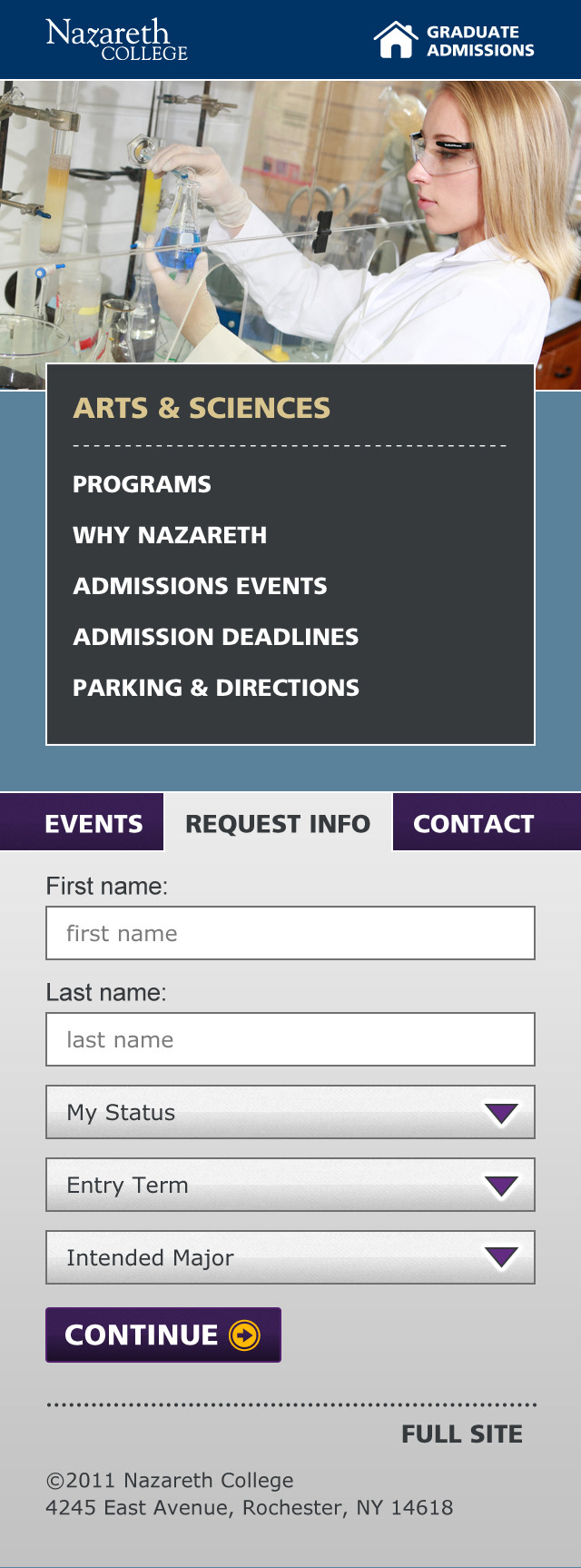Viewport: 581px width, 1568px height.
Task: Switch to the Events tab
Action: pos(94,823)
